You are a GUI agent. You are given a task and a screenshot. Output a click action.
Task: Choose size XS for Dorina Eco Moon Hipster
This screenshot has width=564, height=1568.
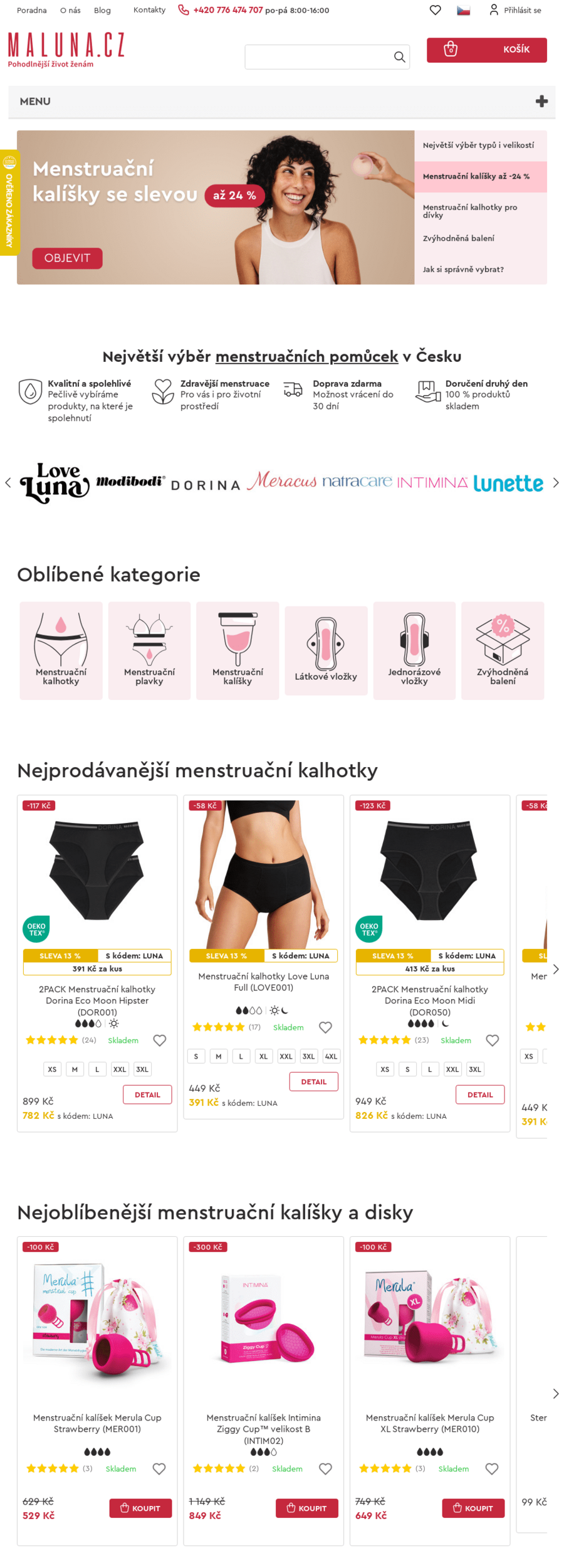[52, 1069]
